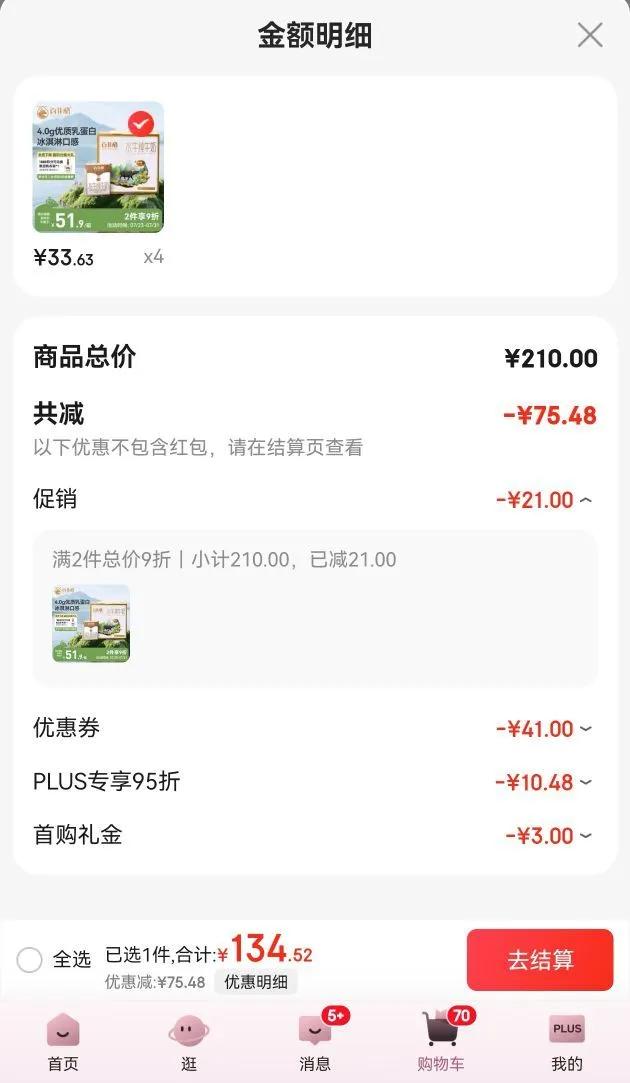Close the 金额明细 panel
Viewport: 630px width, 1083px height.
(590, 36)
